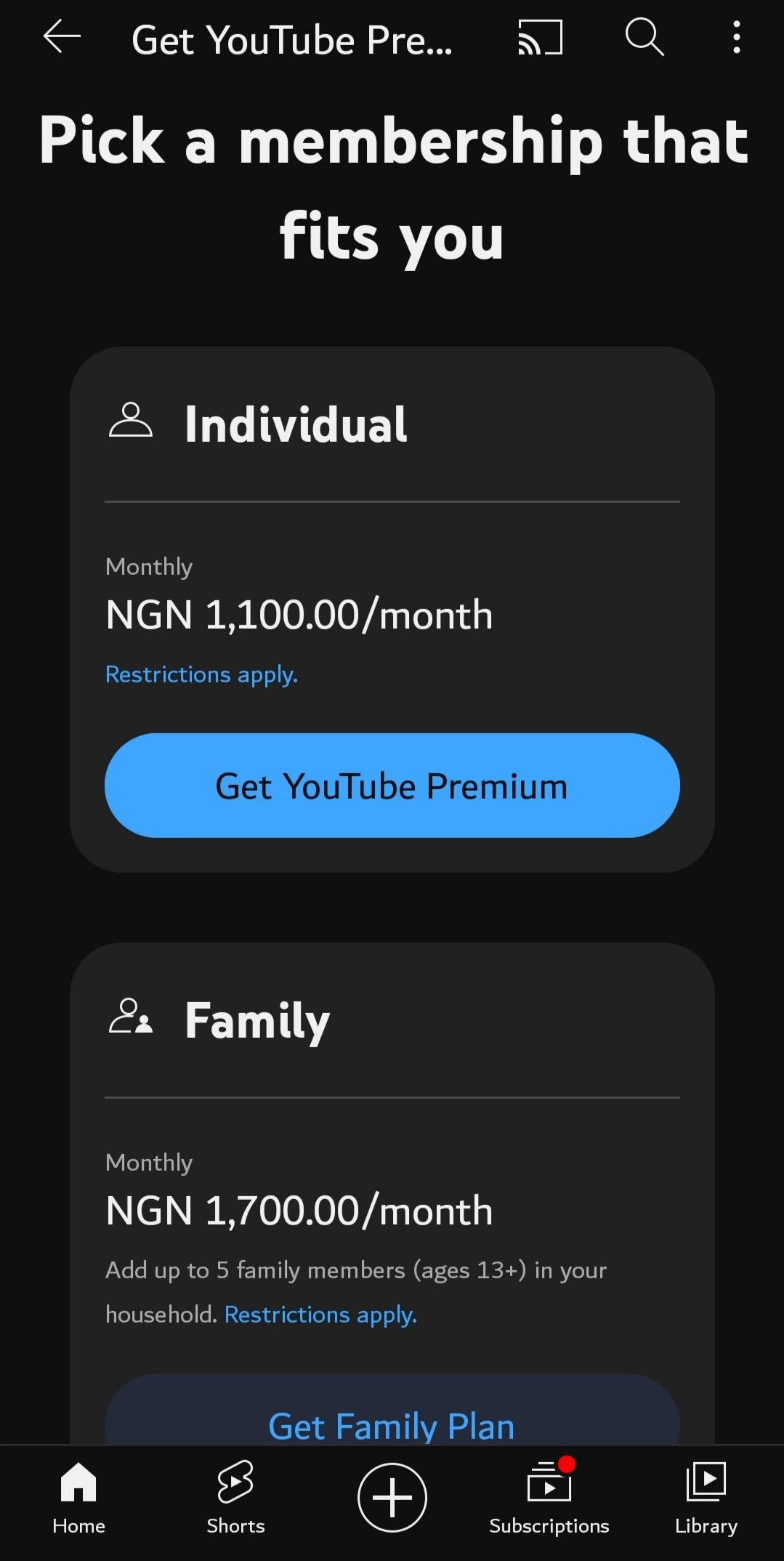Screen dimensions: 784x1561
Task: Open the search magnifier icon
Action: coord(644,37)
